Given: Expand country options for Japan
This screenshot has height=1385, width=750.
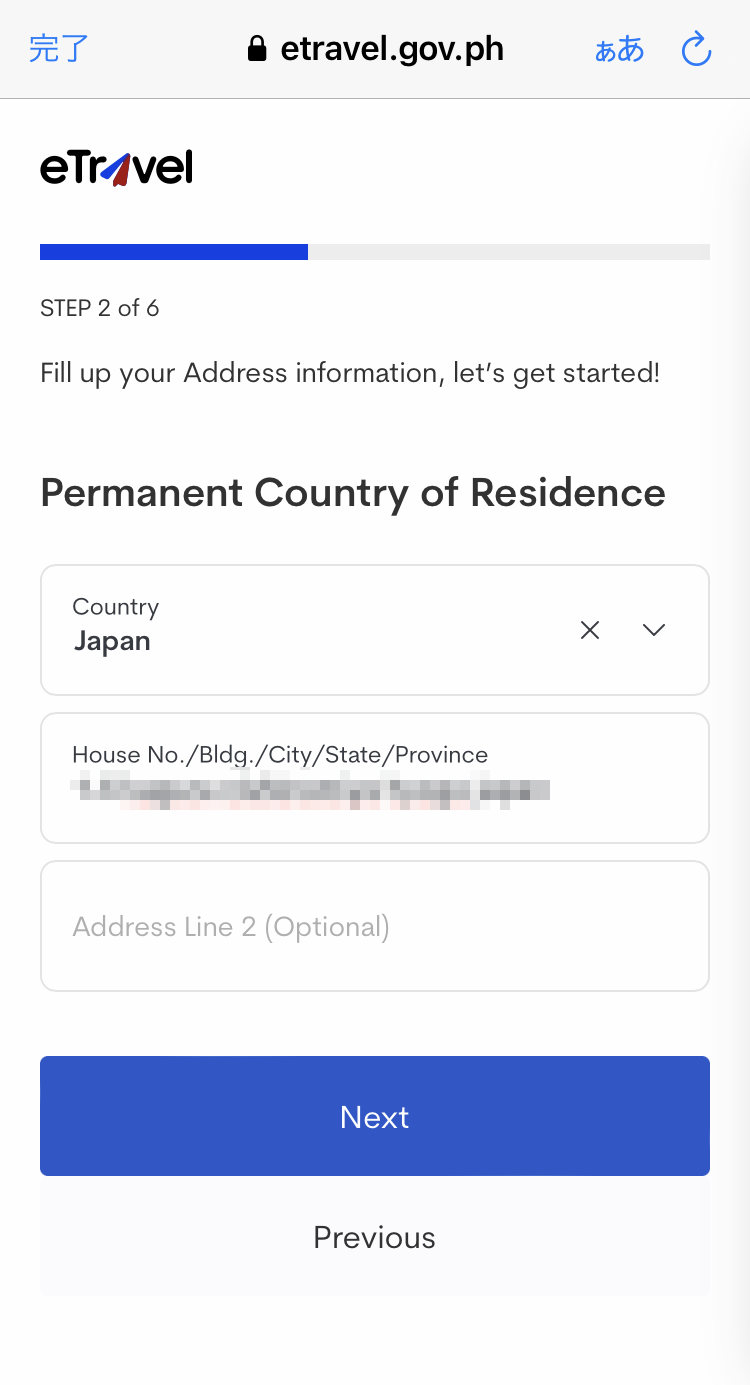Looking at the screenshot, I should pyautogui.click(x=653, y=630).
